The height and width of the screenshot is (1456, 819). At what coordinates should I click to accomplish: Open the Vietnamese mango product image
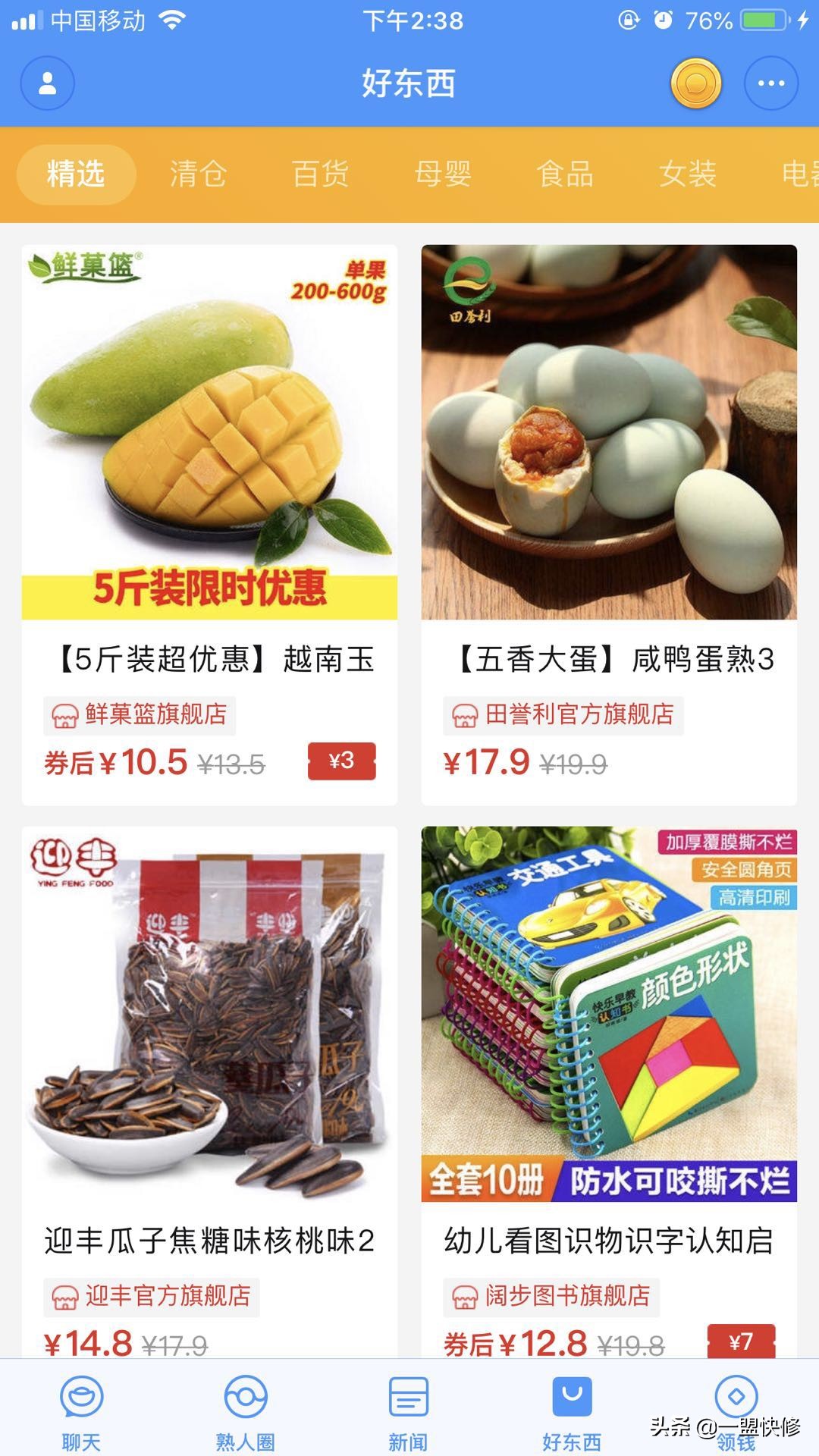coord(209,432)
